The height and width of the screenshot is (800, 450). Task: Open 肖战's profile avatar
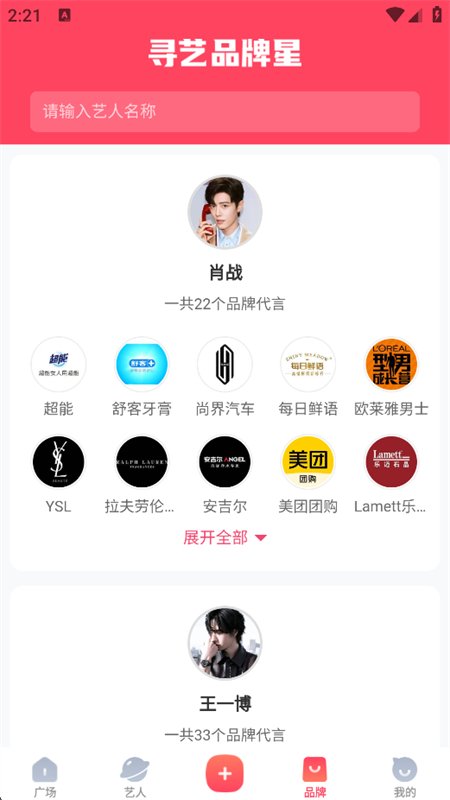click(225, 212)
